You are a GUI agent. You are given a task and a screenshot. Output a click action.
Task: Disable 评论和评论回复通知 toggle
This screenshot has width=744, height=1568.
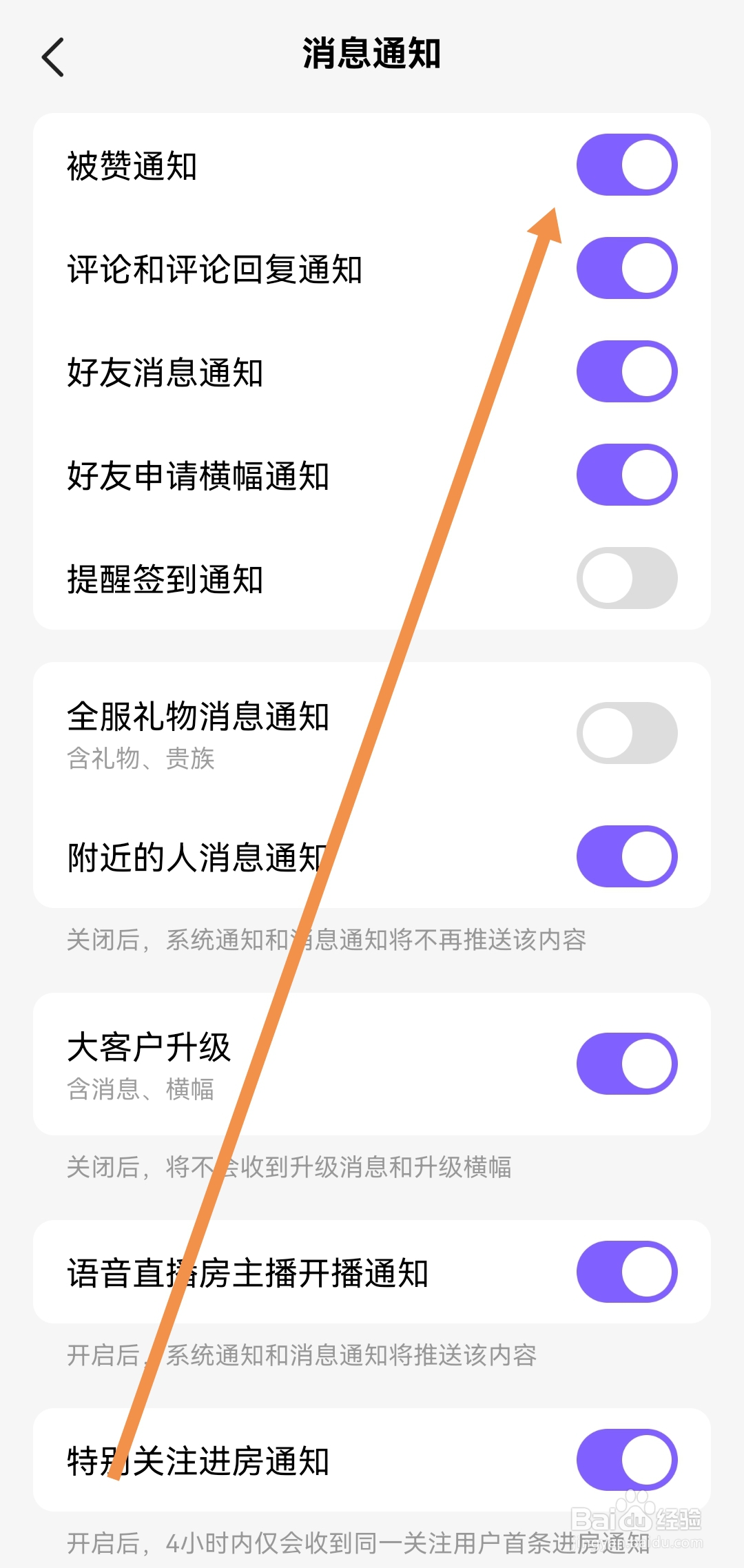click(626, 269)
